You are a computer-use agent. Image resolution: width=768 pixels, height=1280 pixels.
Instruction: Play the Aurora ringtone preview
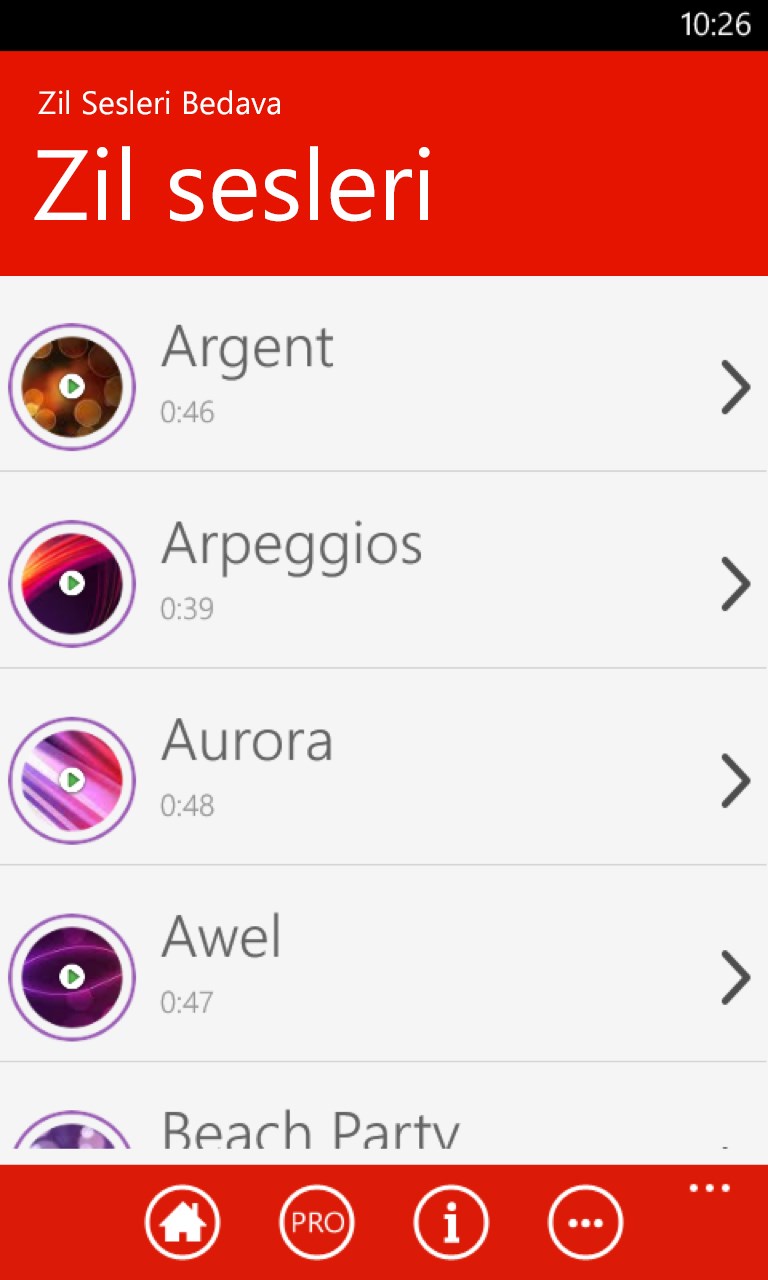pyautogui.click(x=72, y=780)
